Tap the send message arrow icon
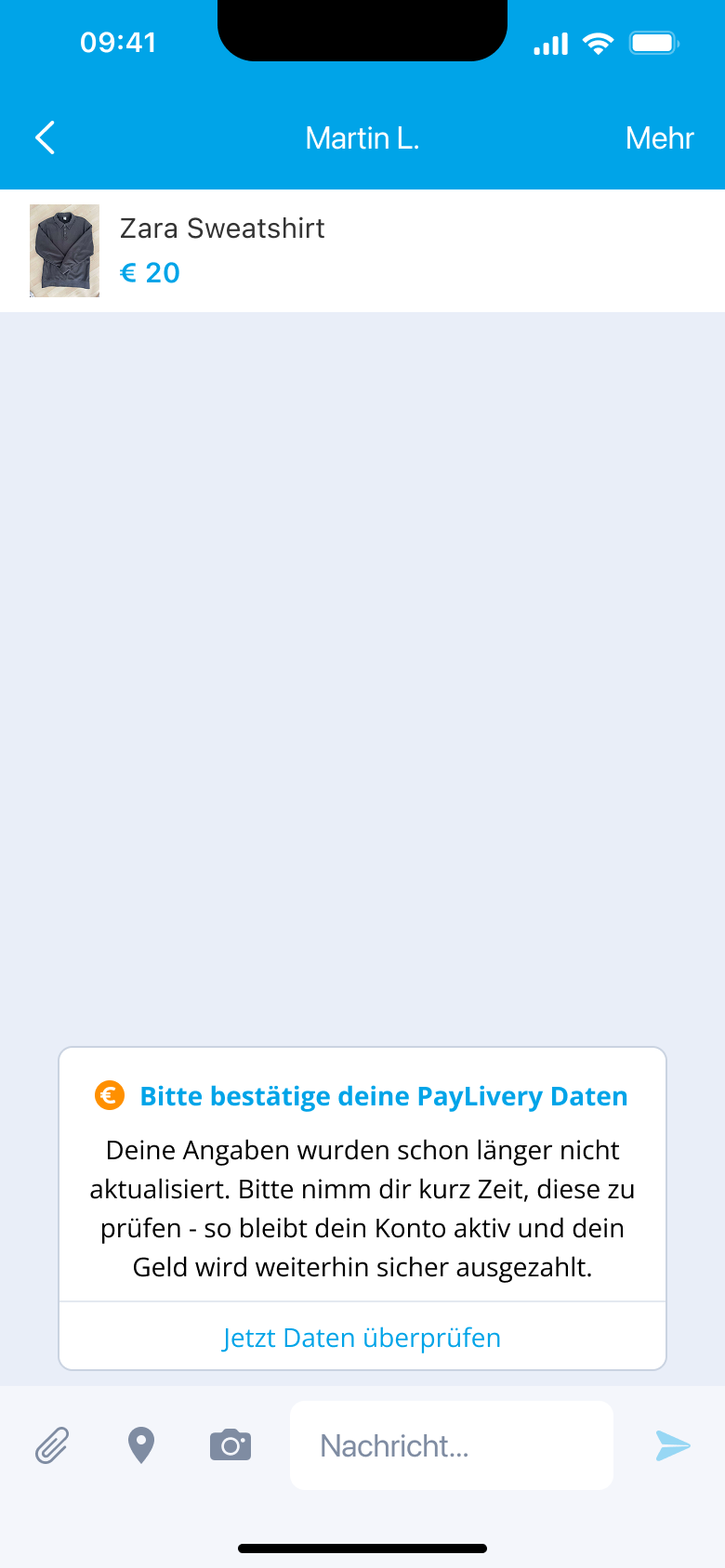The height and width of the screenshot is (1568, 725). tap(672, 1445)
